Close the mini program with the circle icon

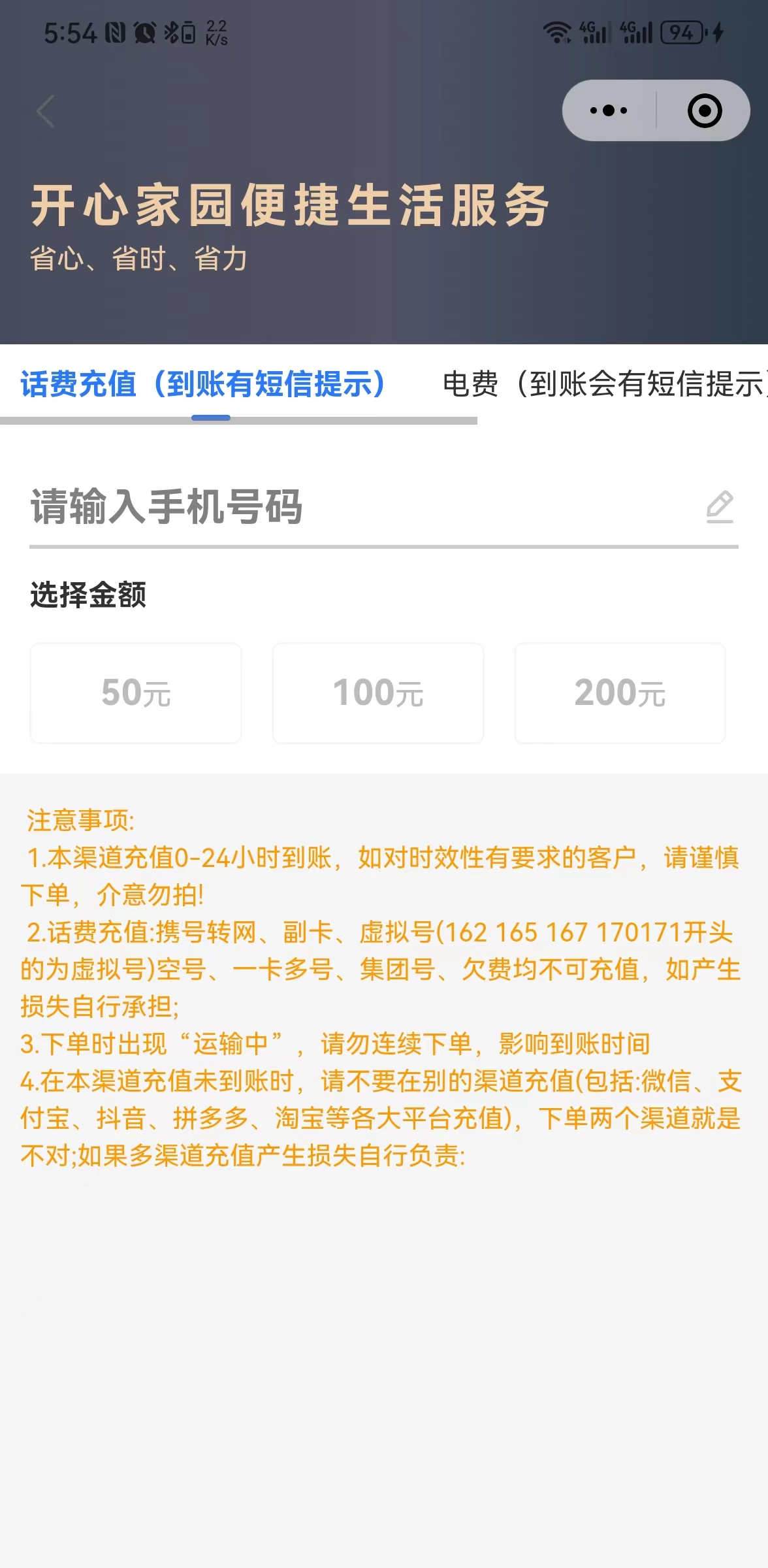pos(705,110)
